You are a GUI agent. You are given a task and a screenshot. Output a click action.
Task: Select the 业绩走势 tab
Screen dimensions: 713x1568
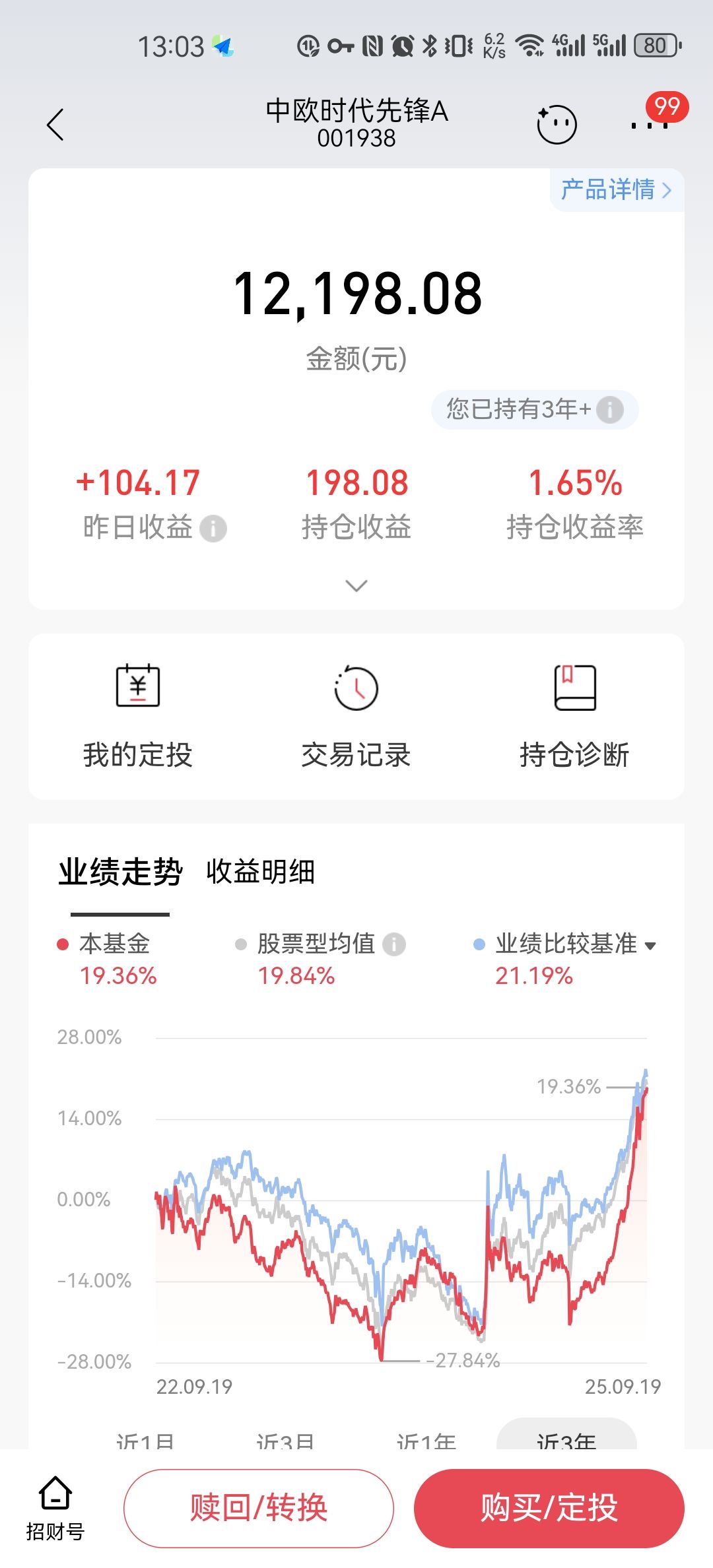point(120,872)
